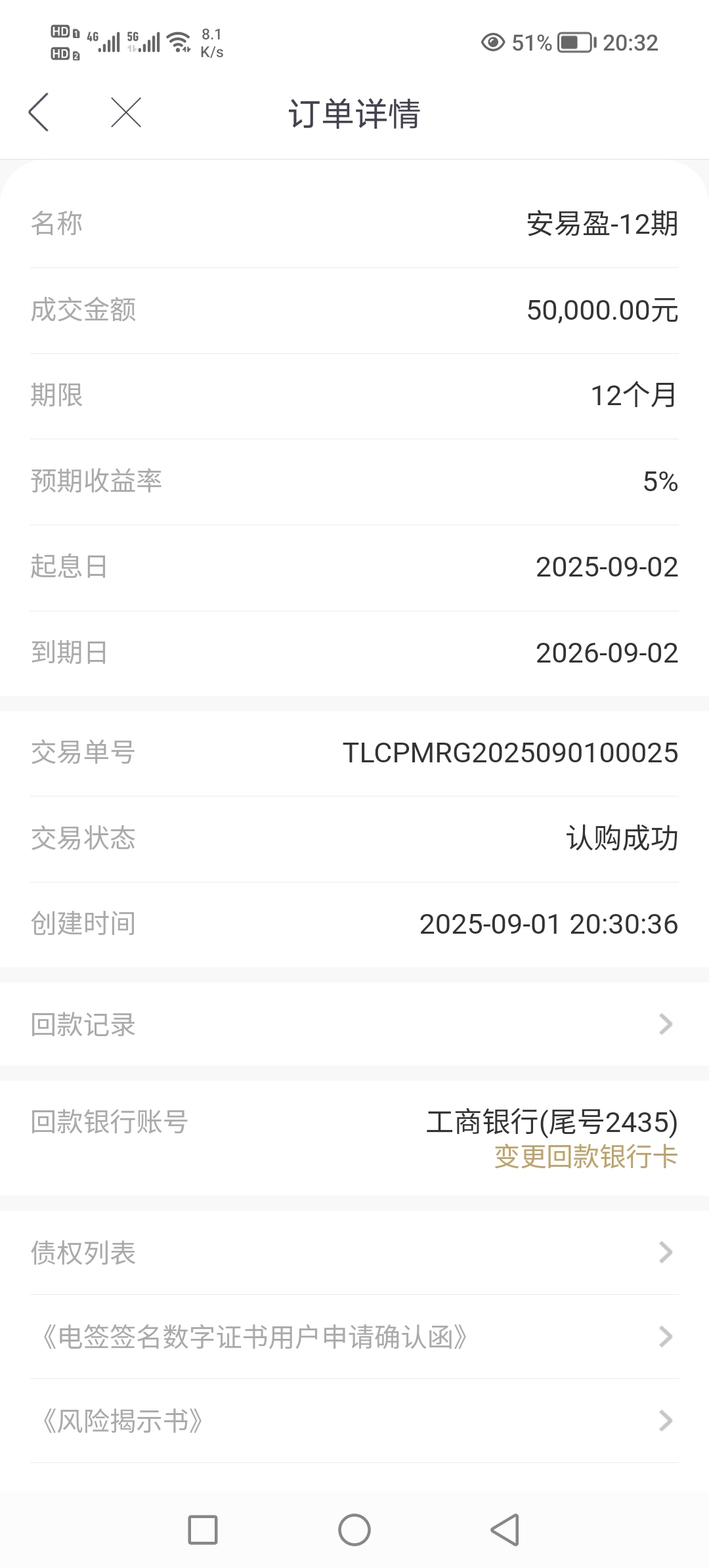Viewport: 709px width, 1568px height.
Task: Open 《电签签名数字证书用户申请确认函》
Action: click(354, 1337)
